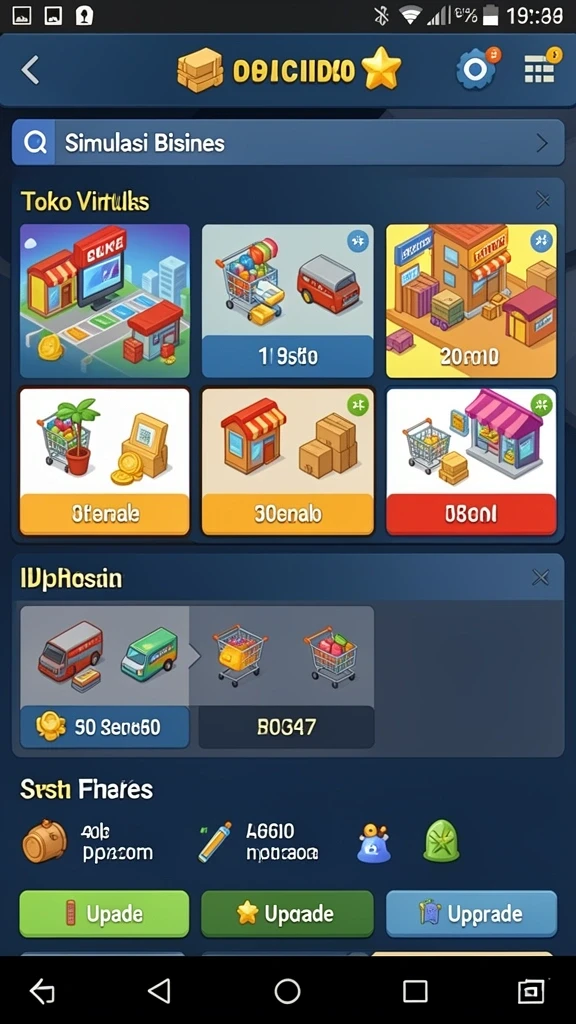The image size is (576, 1024).
Task: Select the red-labeled pink awning shop tile
Action: pos(472,462)
